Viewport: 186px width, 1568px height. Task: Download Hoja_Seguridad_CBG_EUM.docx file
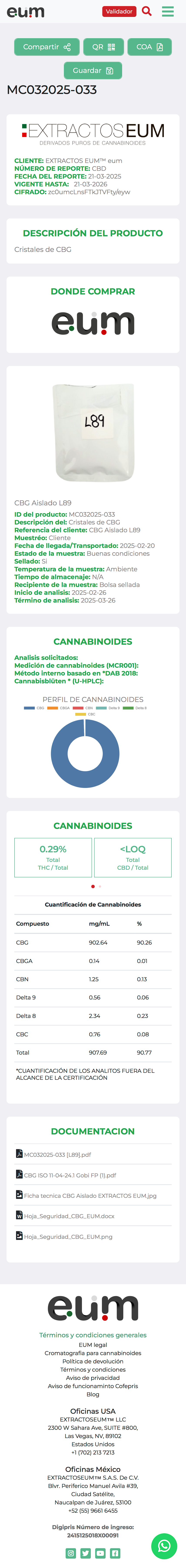pos(69,1216)
